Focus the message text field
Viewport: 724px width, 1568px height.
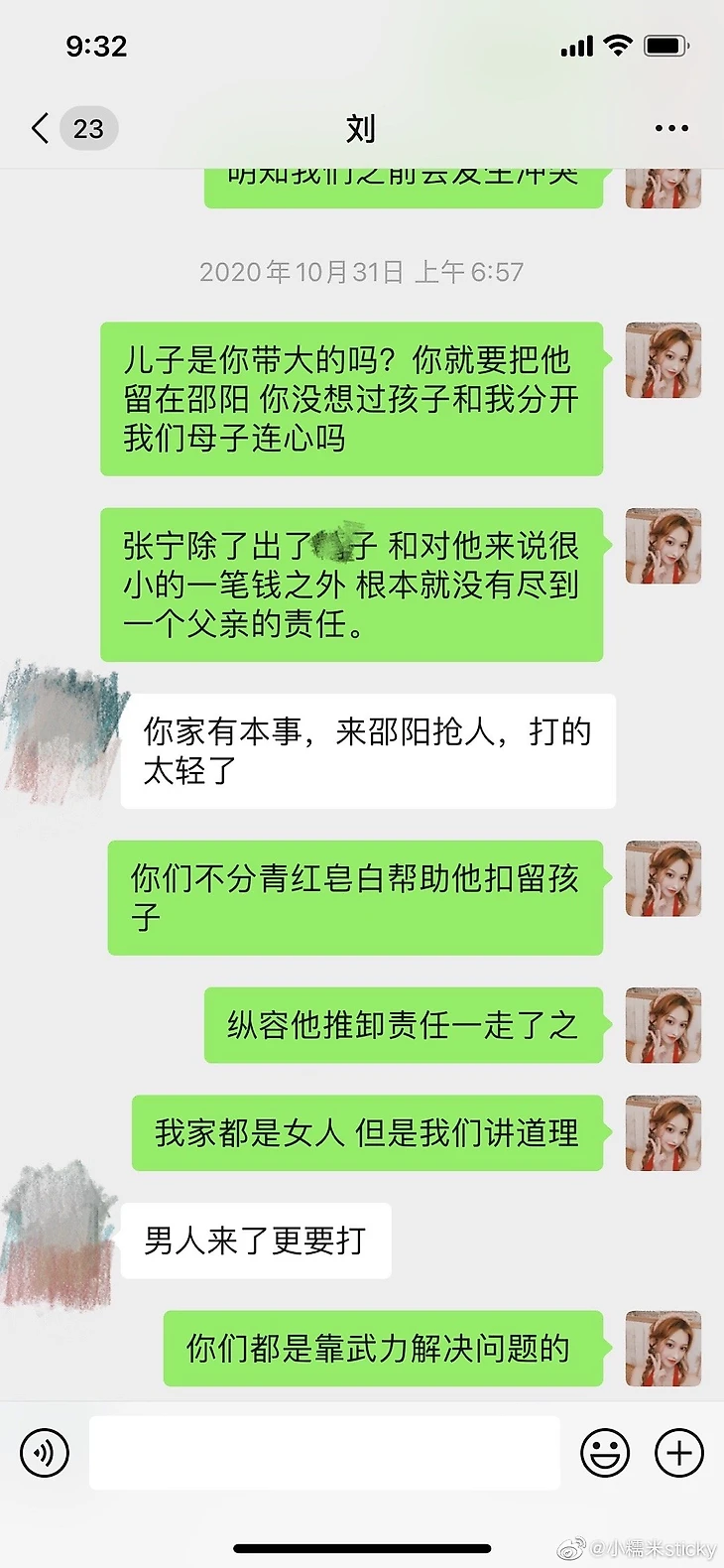(324, 1453)
